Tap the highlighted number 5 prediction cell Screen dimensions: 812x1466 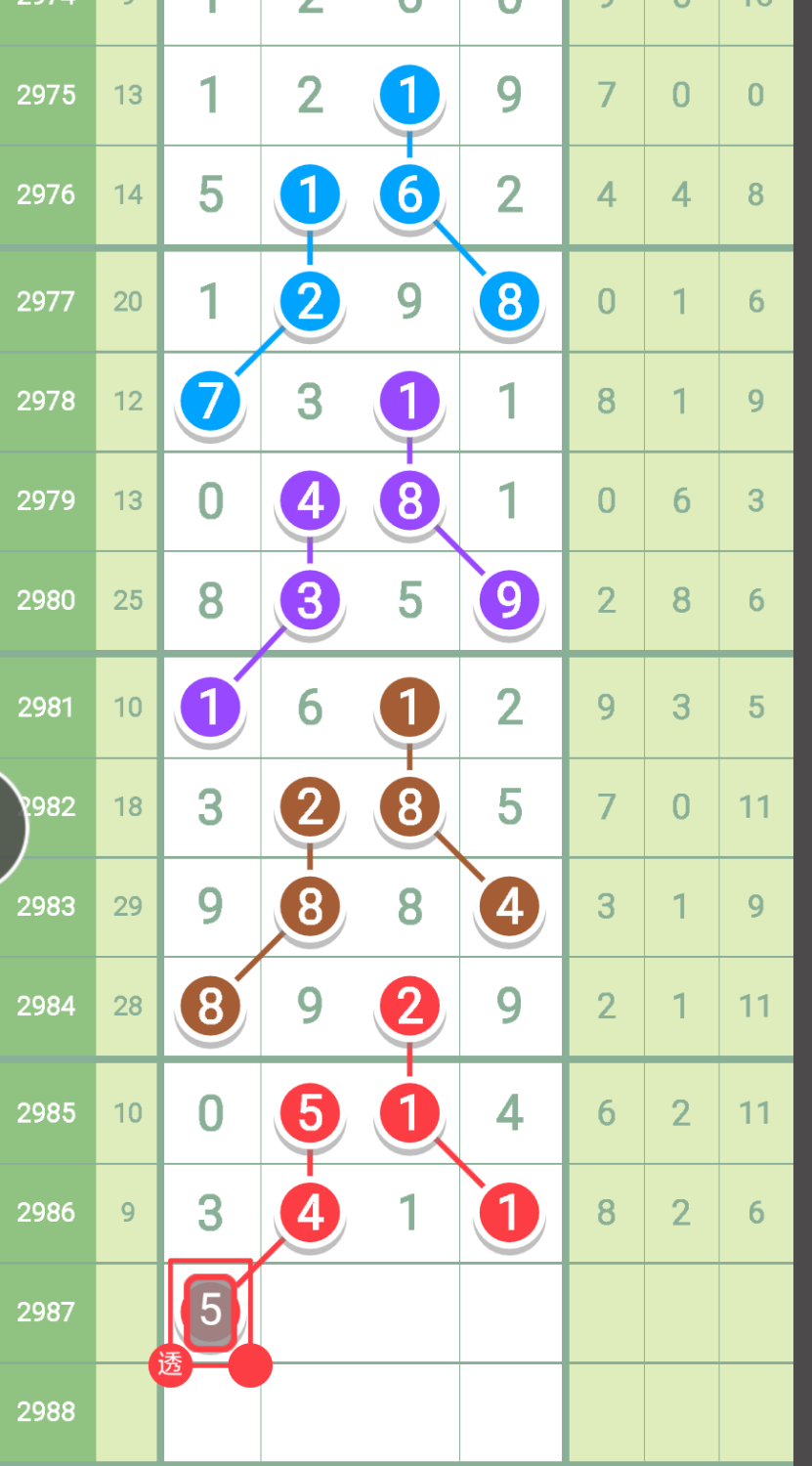208,1311
